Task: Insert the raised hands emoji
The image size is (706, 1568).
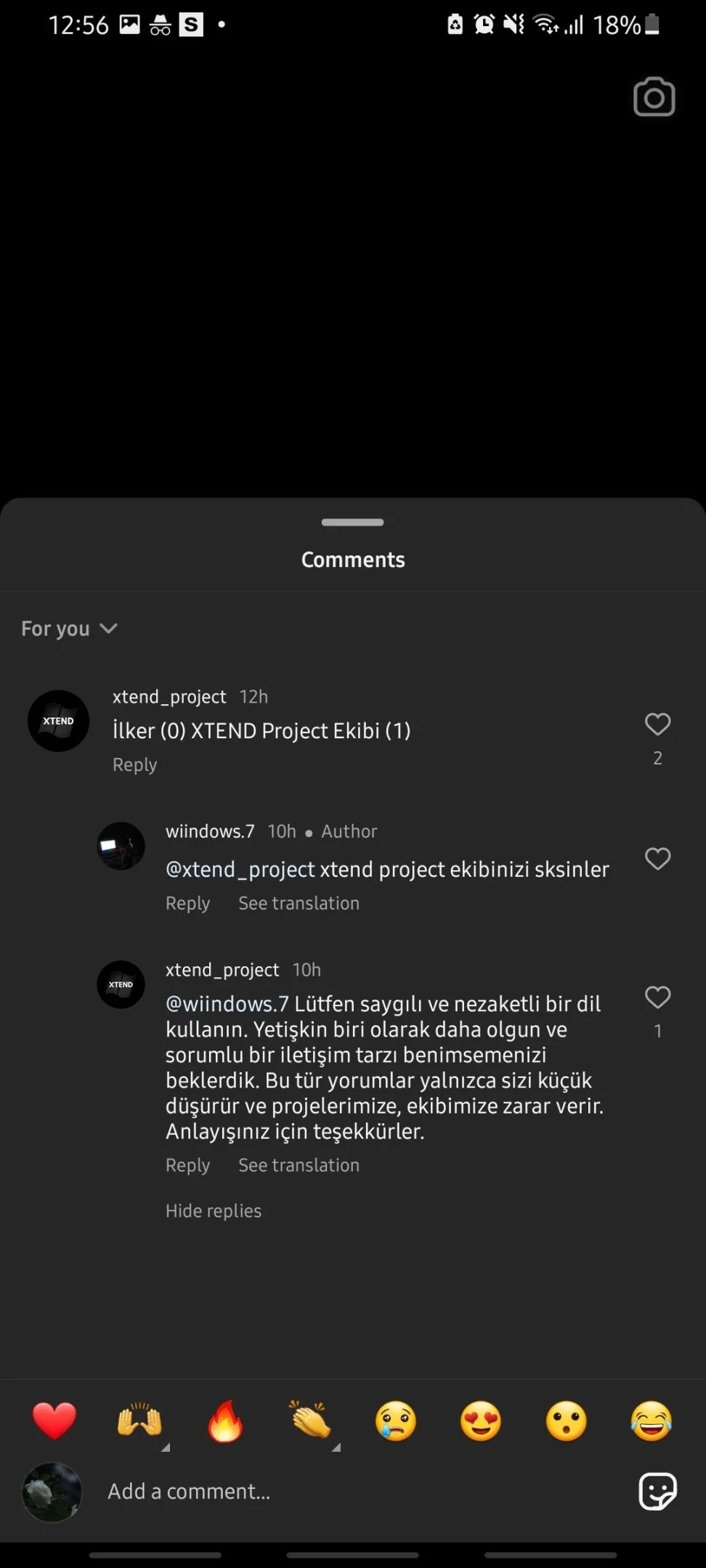Action: pos(139,1421)
